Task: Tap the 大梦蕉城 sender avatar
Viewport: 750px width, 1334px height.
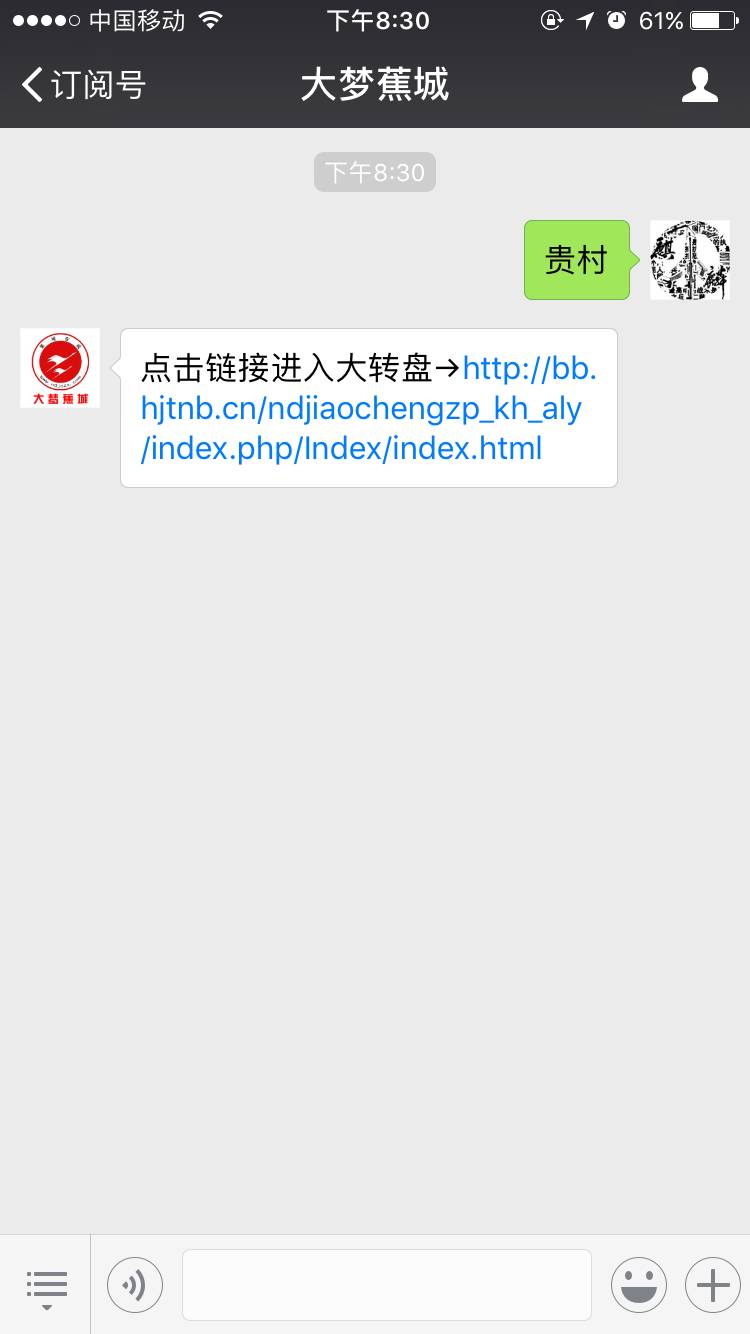Action: 60,368
